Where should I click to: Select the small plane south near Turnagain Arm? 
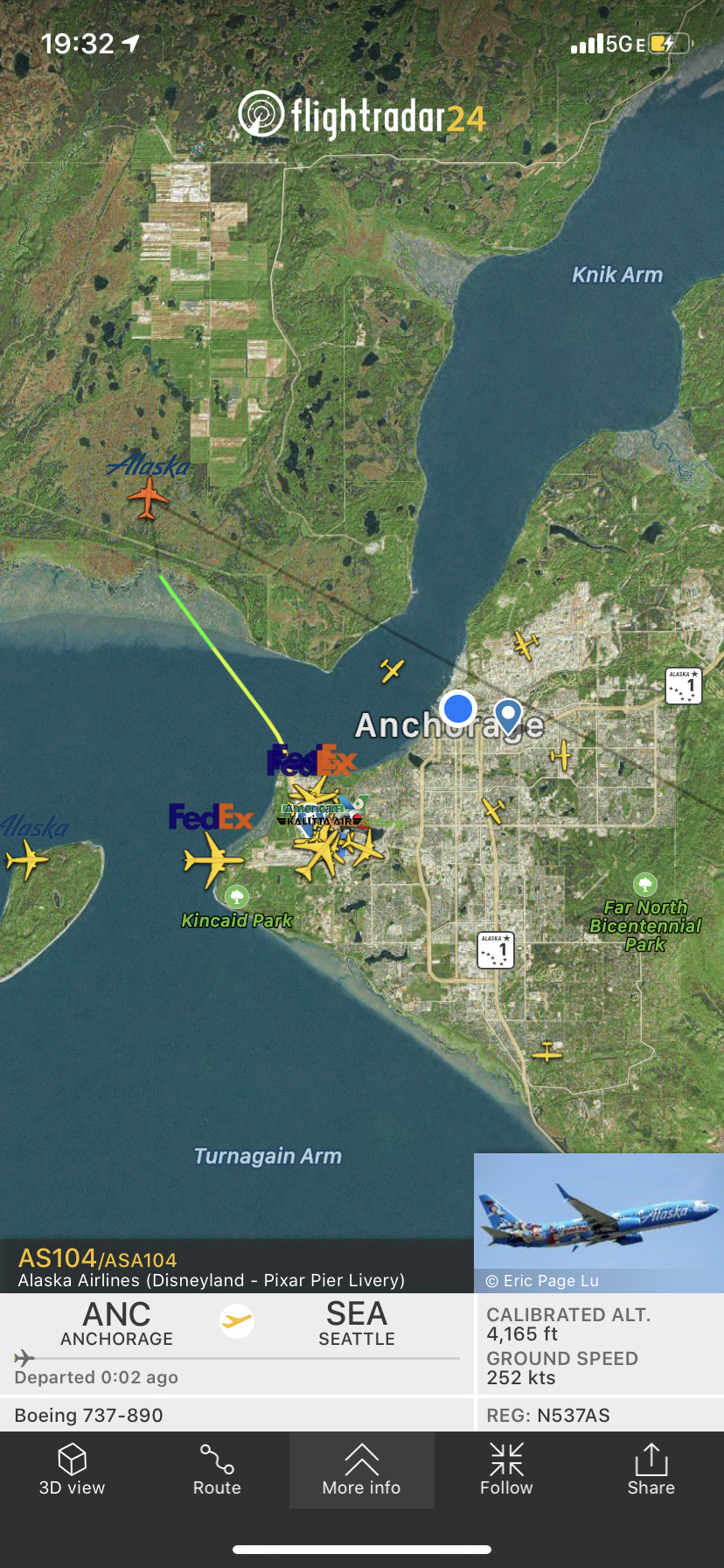[546, 1052]
